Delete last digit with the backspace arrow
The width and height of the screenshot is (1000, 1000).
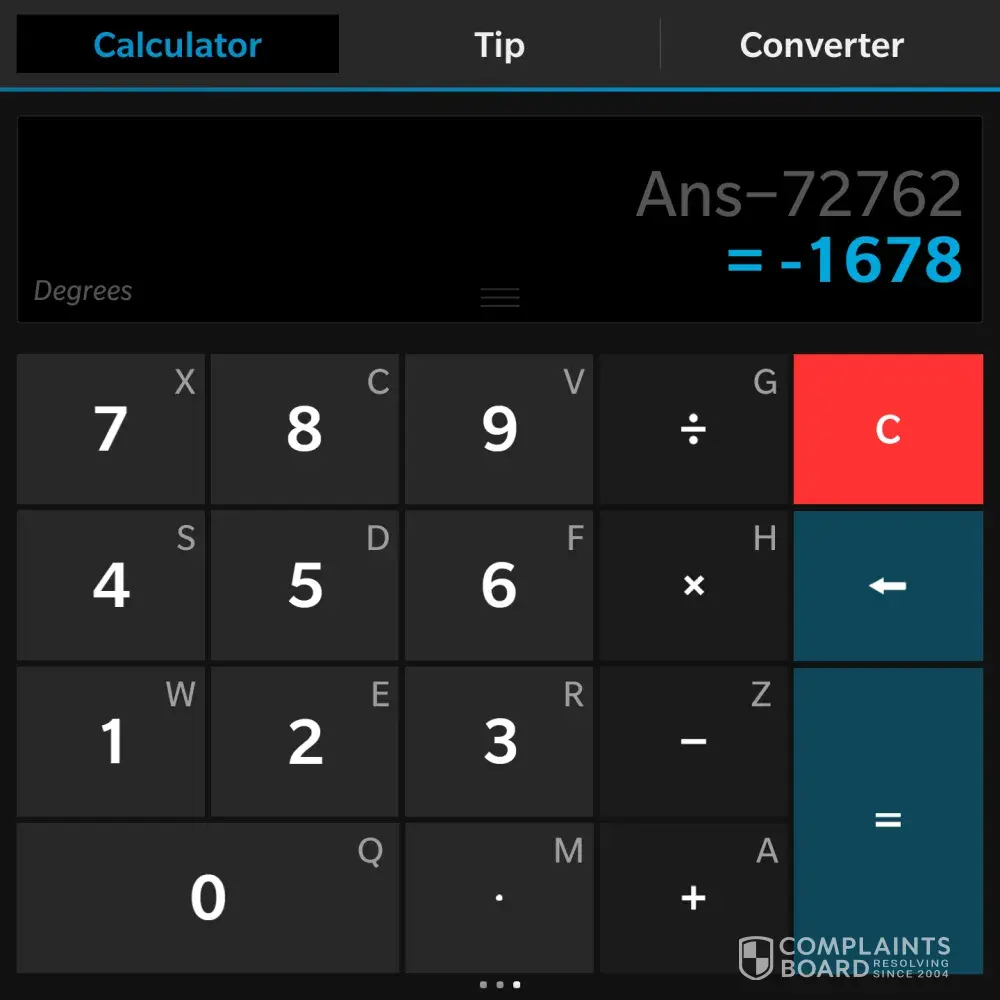[x=888, y=586]
